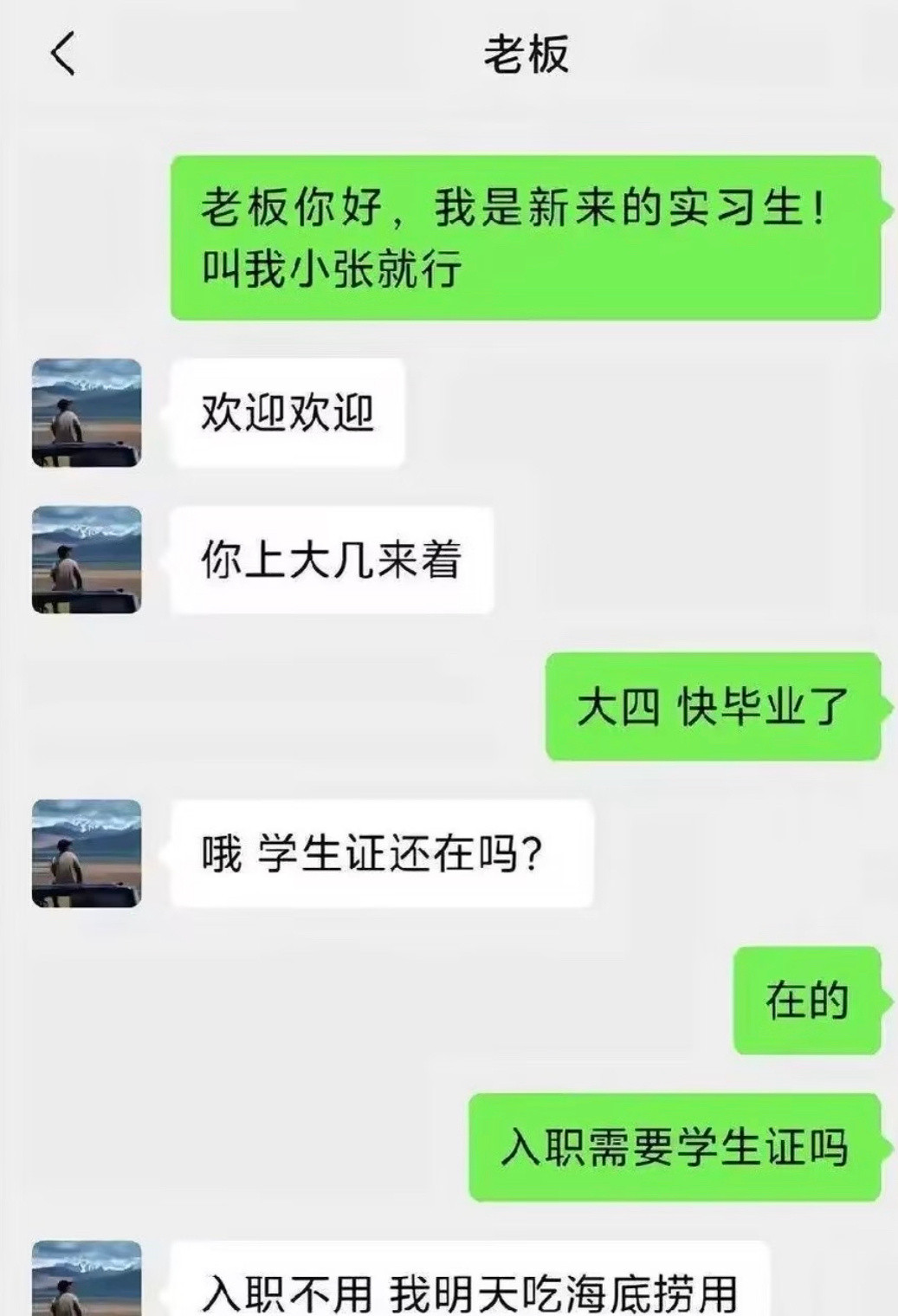The image size is (898, 1316).
Task: Click the sender avatar of the welcome reply
Action: point(86,414)
